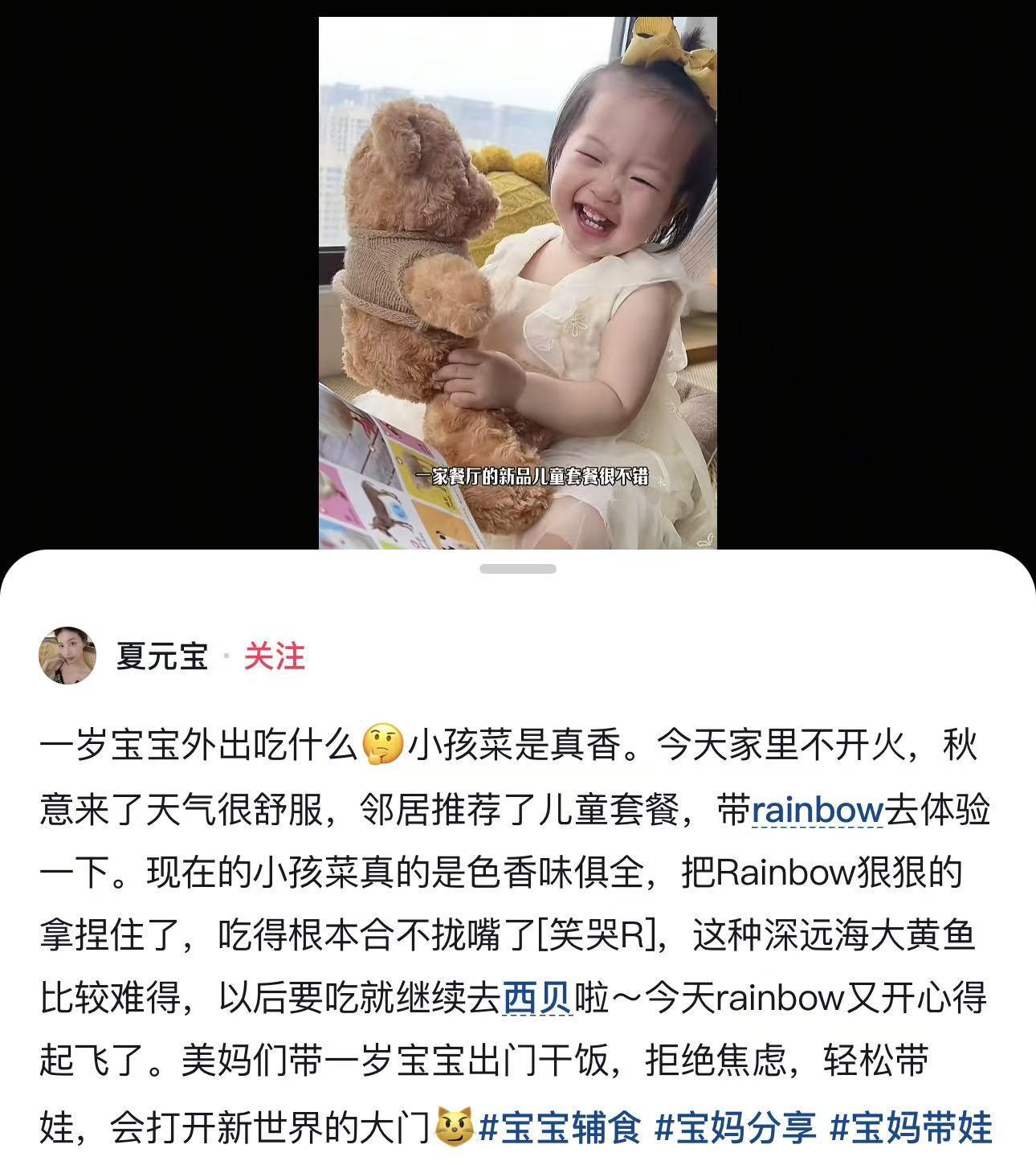
Task: Open 夏元宝's profile avatar
Action: click(67, 656)
